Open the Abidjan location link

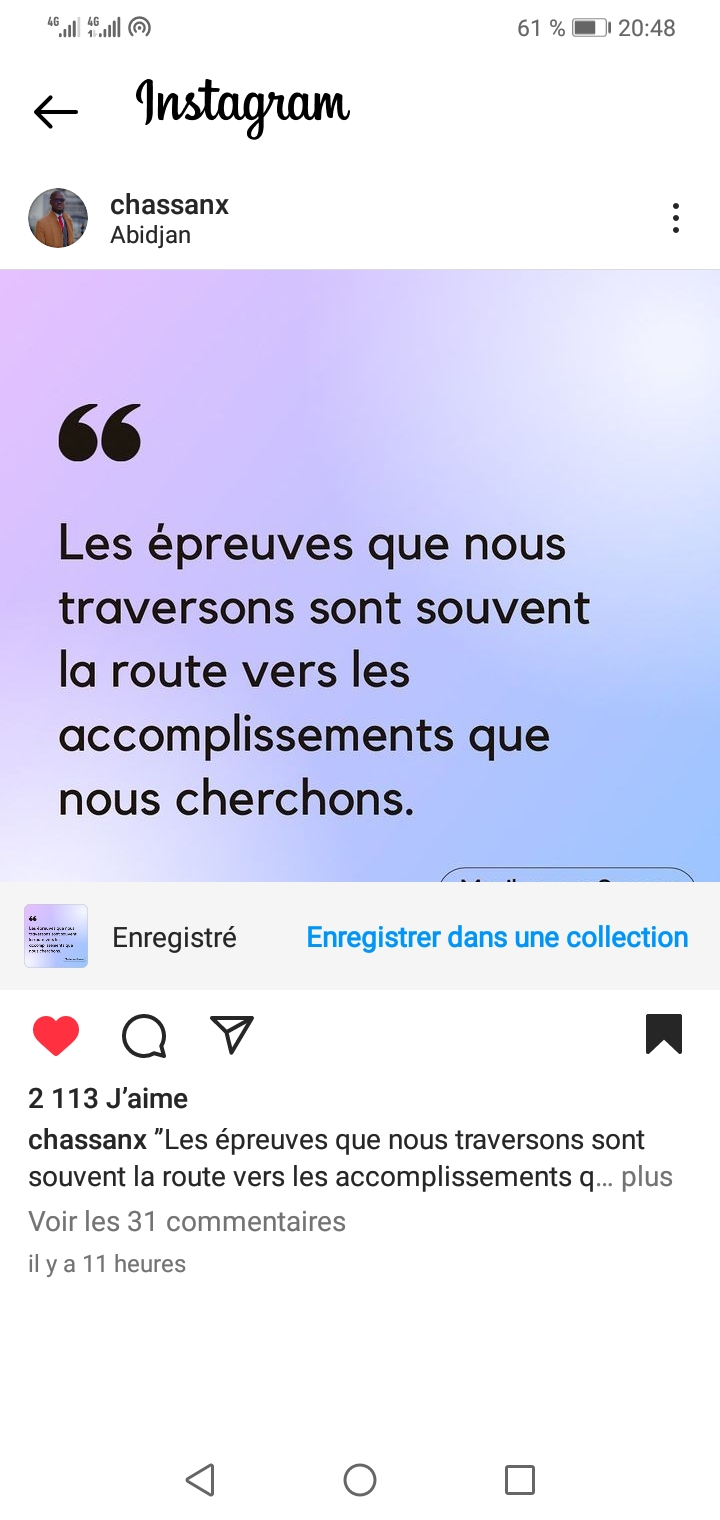coord(150,236)
